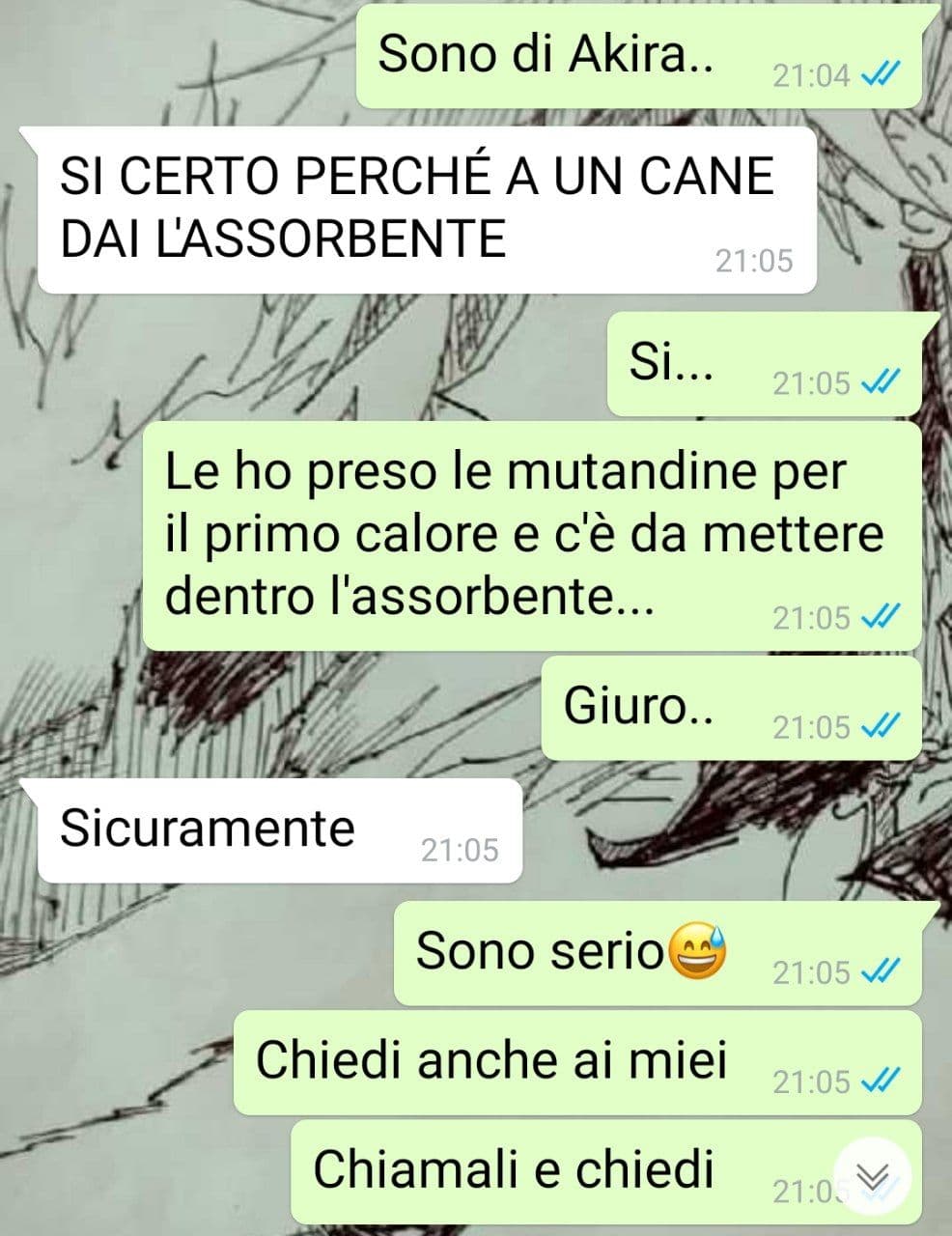The image size is (952, 1236).
Task: Jump to the latest messages
Action: click(x=872, y=1176)
